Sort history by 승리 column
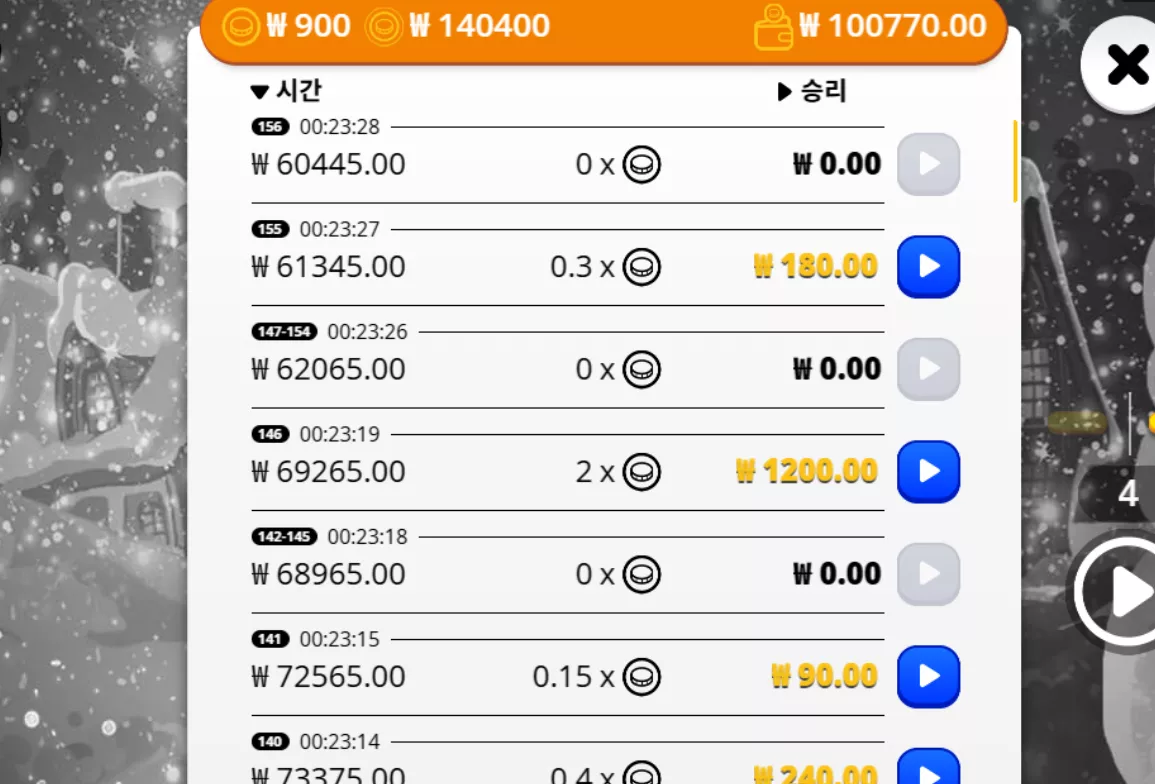Image resolution: width=1155 pixels, height=784 pixels. (x=812, y=91)
